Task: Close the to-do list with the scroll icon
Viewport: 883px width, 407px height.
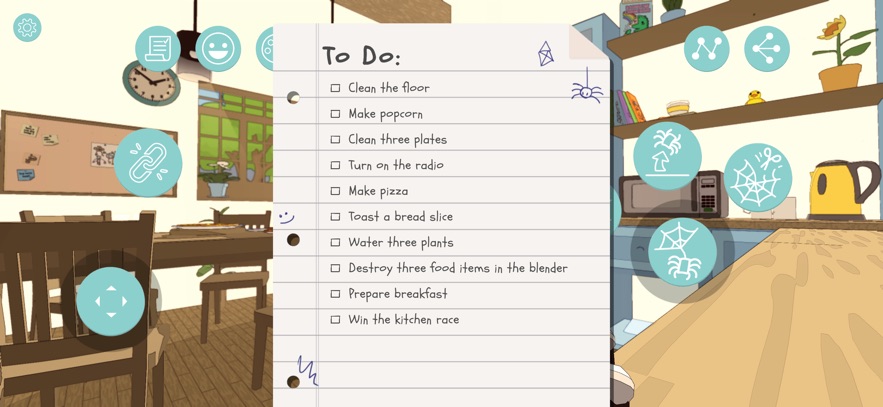Action: click(x=157, y=48)
